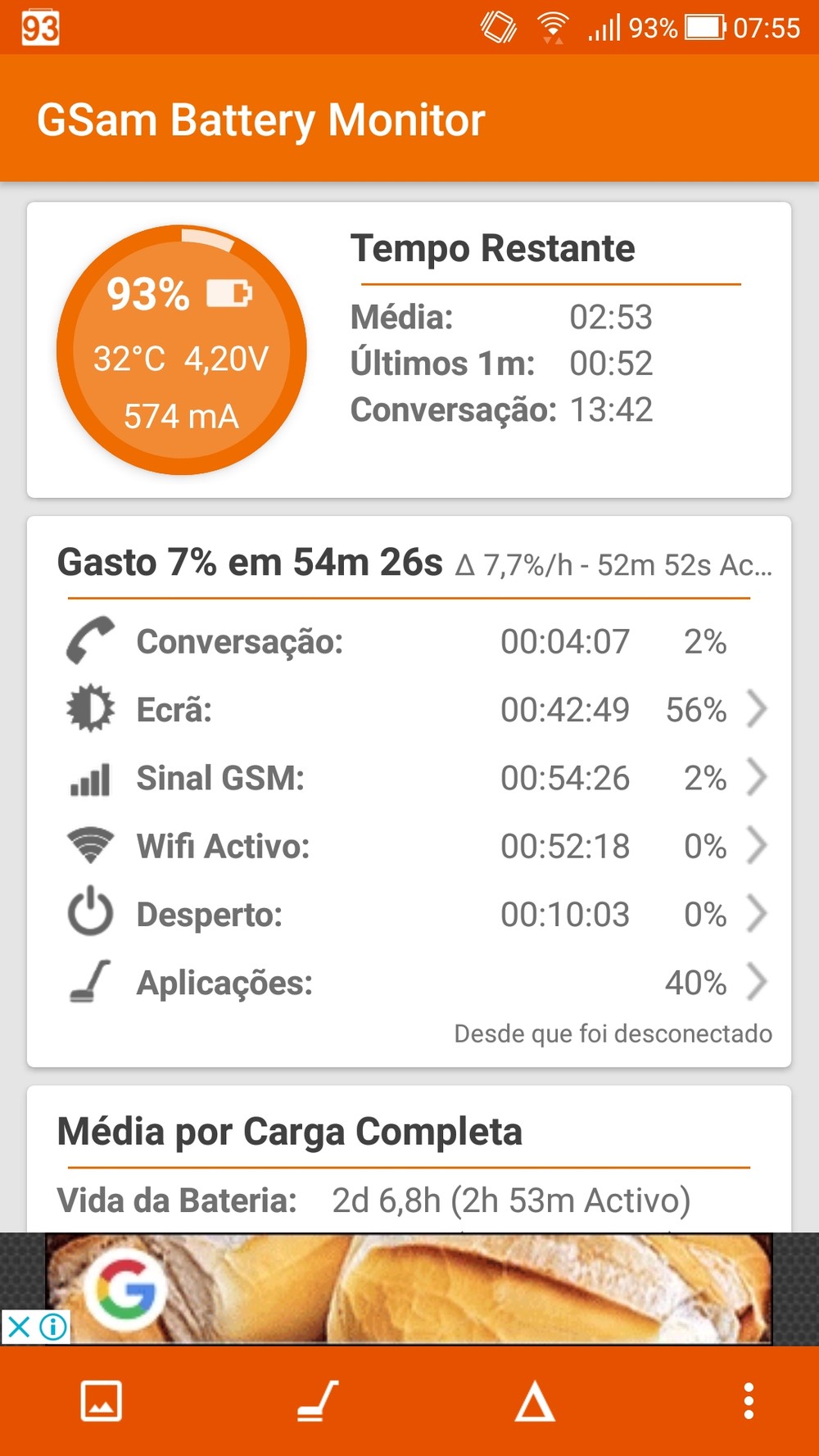Screen dimensions: 819x1456
Task: Open app usage icon in bottom bar
Action: 318,1401
